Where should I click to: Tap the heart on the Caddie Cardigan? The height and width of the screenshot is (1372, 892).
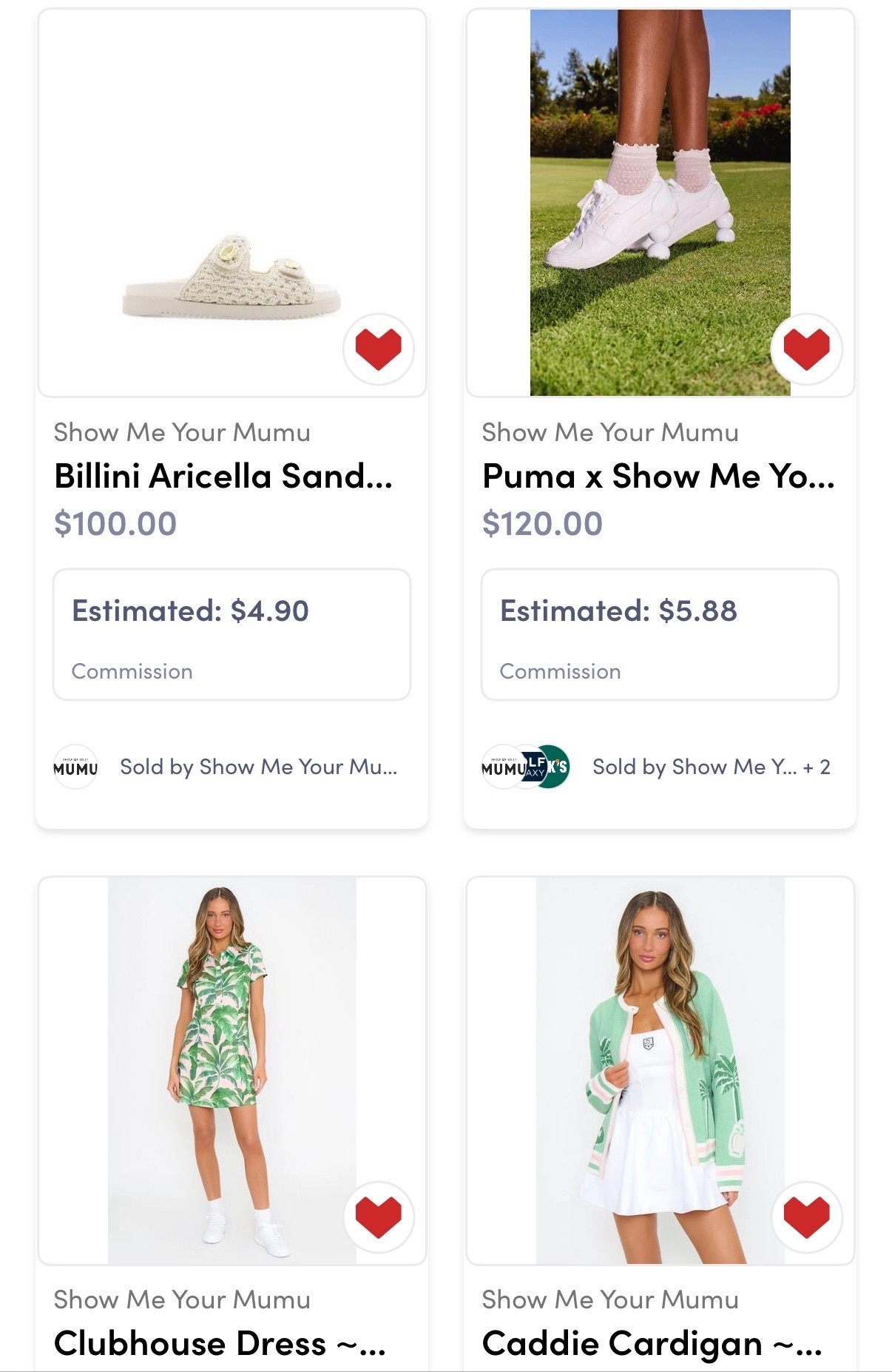[x=806, y=1217]
